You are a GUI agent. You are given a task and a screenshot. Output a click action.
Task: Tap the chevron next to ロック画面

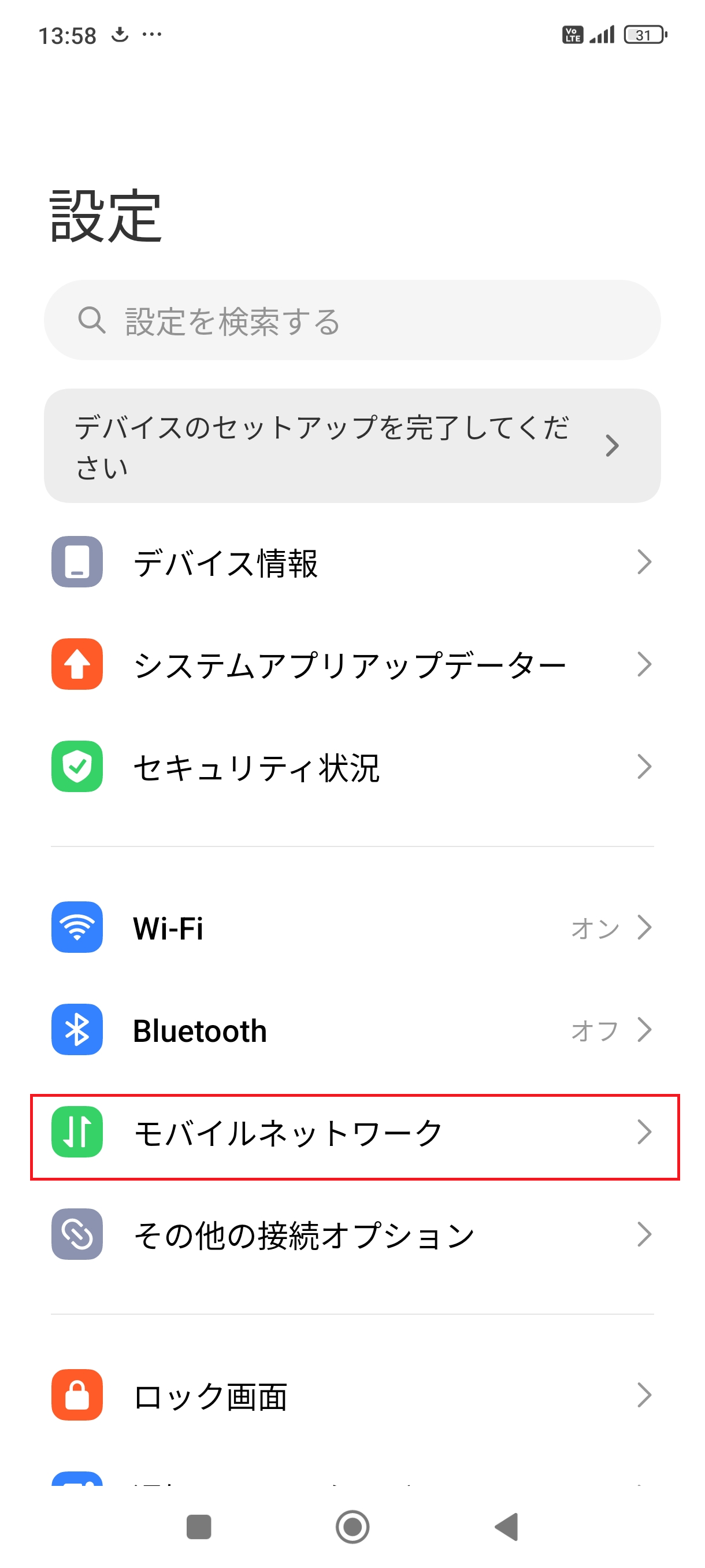pos(645,1396)
